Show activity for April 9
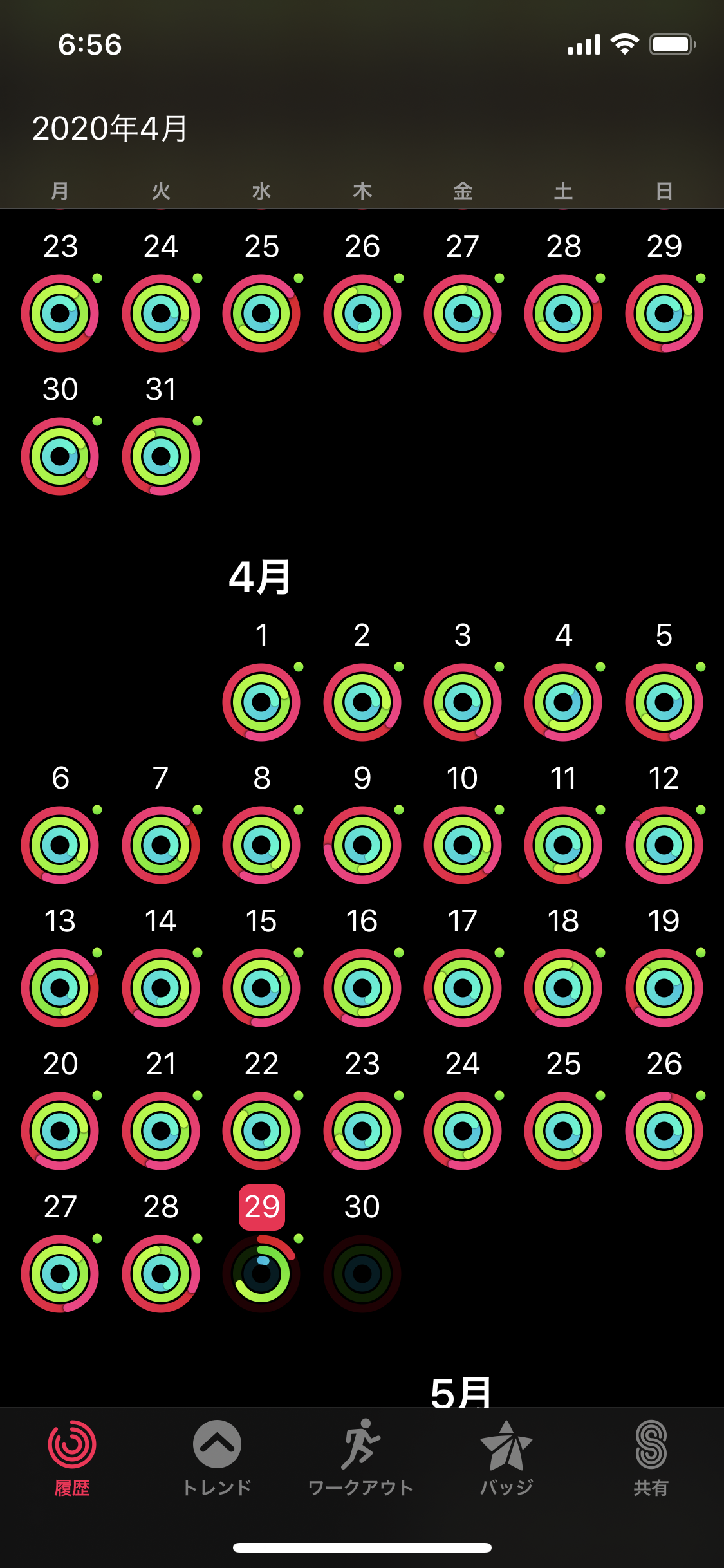This screenshot has height=1568, width=724. click(x=362, y=845)
